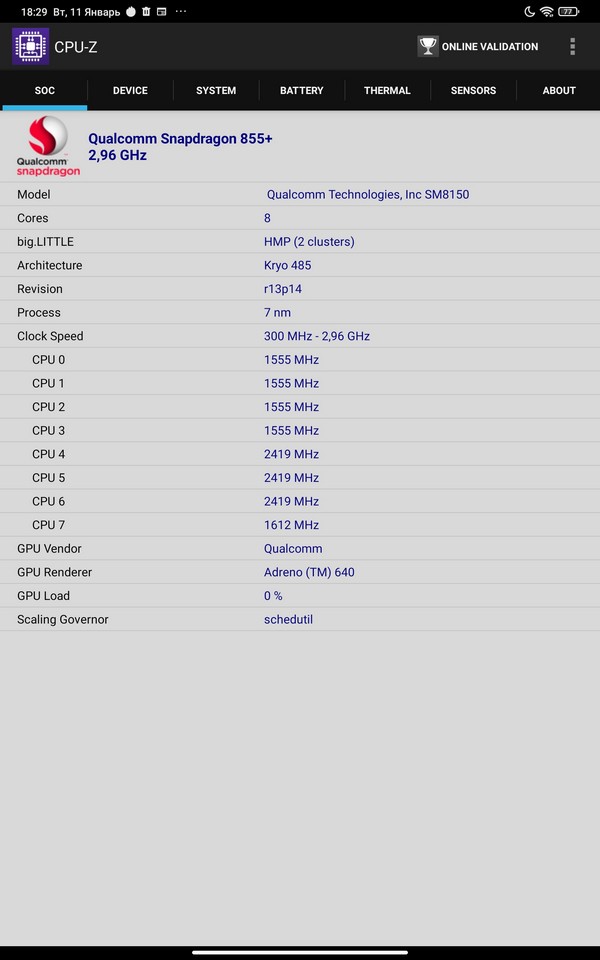The width and height of the screenshot is (600, 960).
Task: Select the SOC tab
Action: (44, 90)
